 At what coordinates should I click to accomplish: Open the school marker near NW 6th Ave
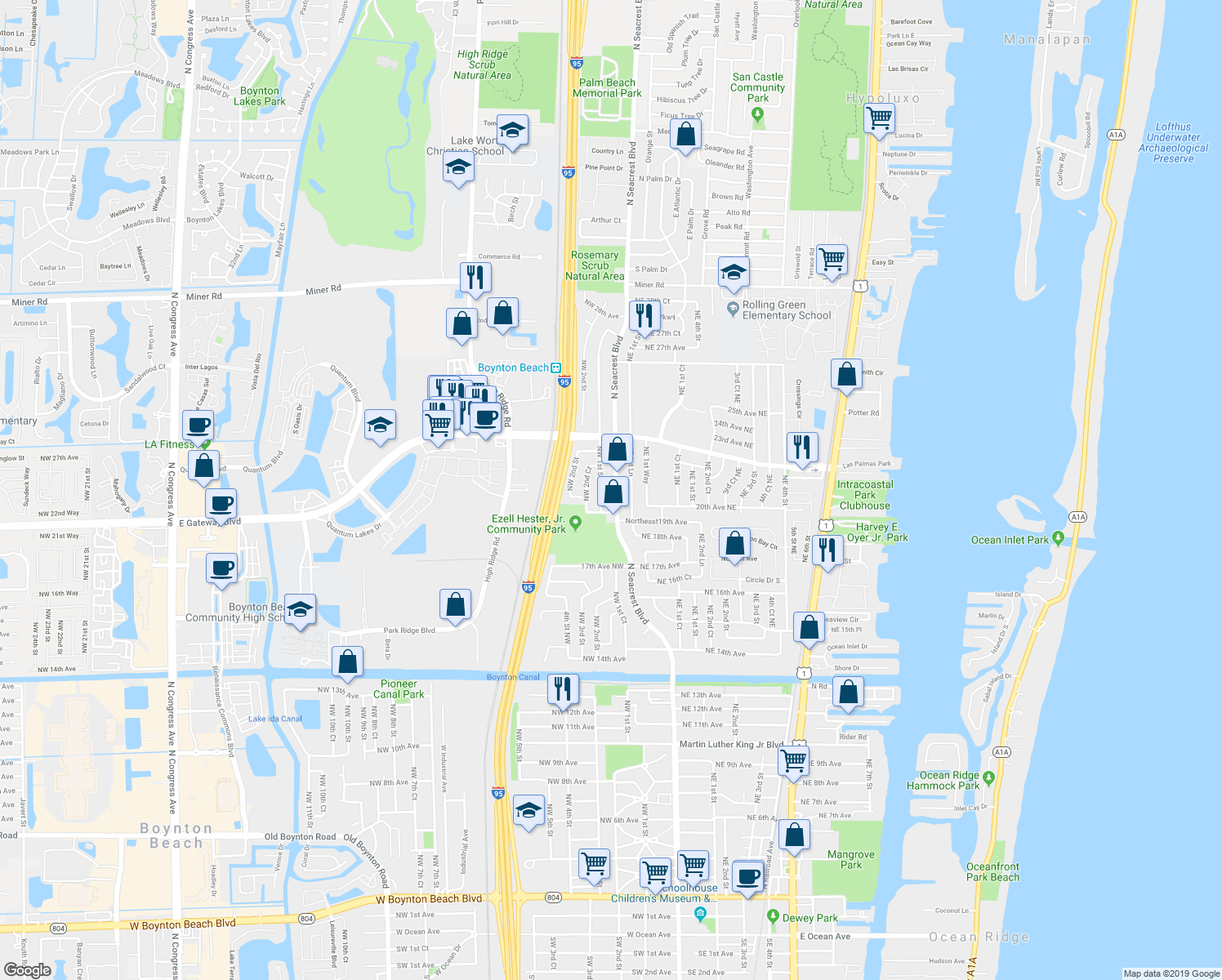[528, 811]
